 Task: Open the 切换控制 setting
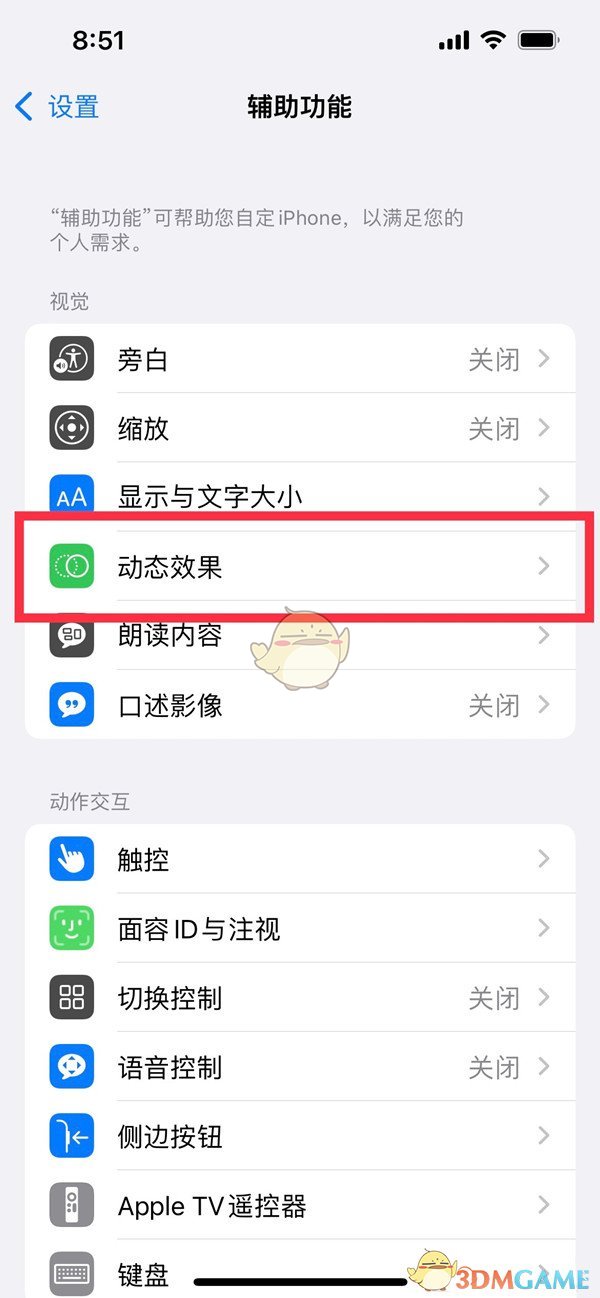coord(300,998)
